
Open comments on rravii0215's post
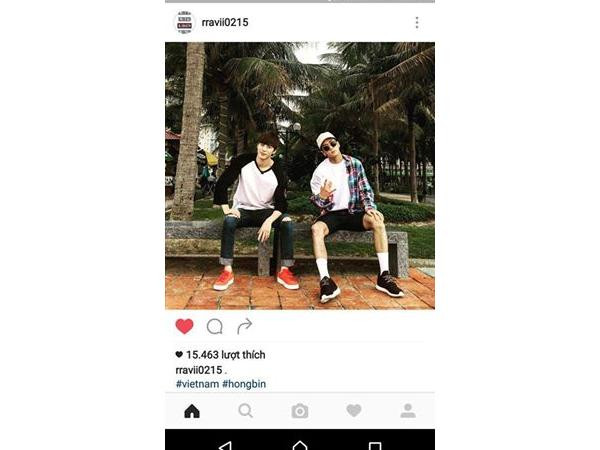pyautogui.click(x=214, y=326)
